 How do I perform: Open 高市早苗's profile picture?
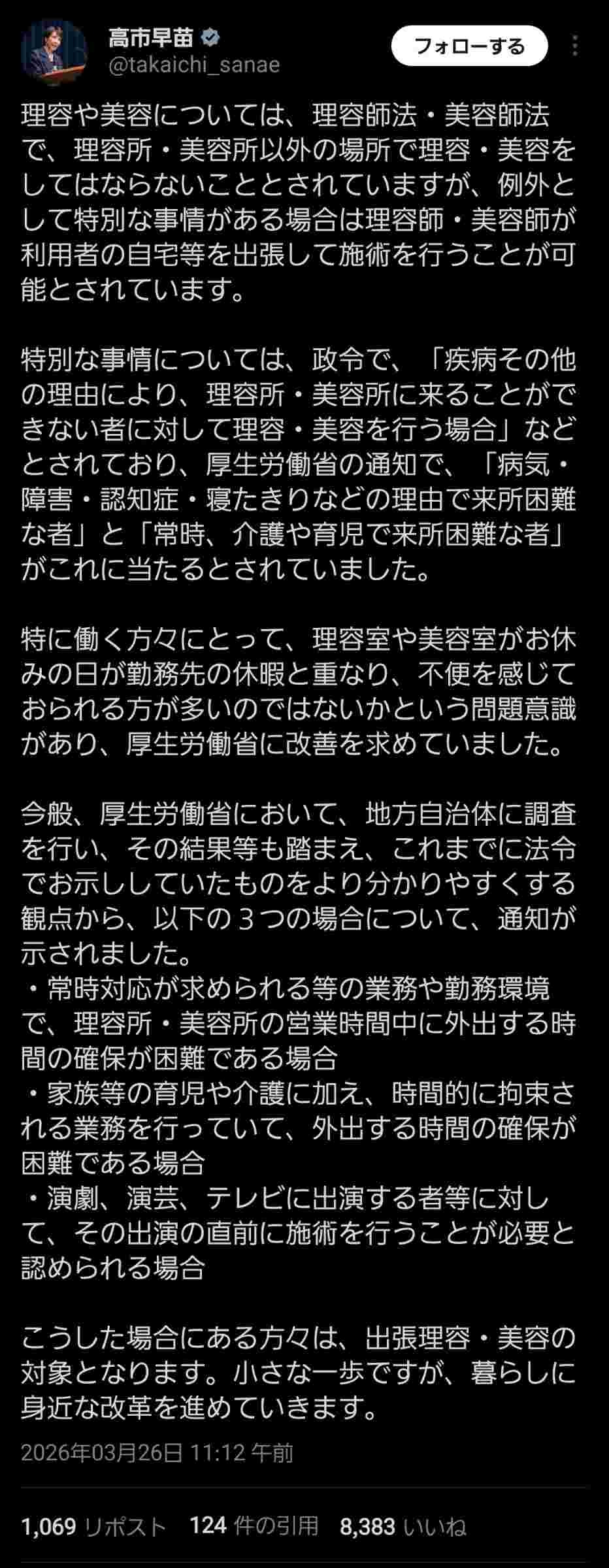pos(53,53)
